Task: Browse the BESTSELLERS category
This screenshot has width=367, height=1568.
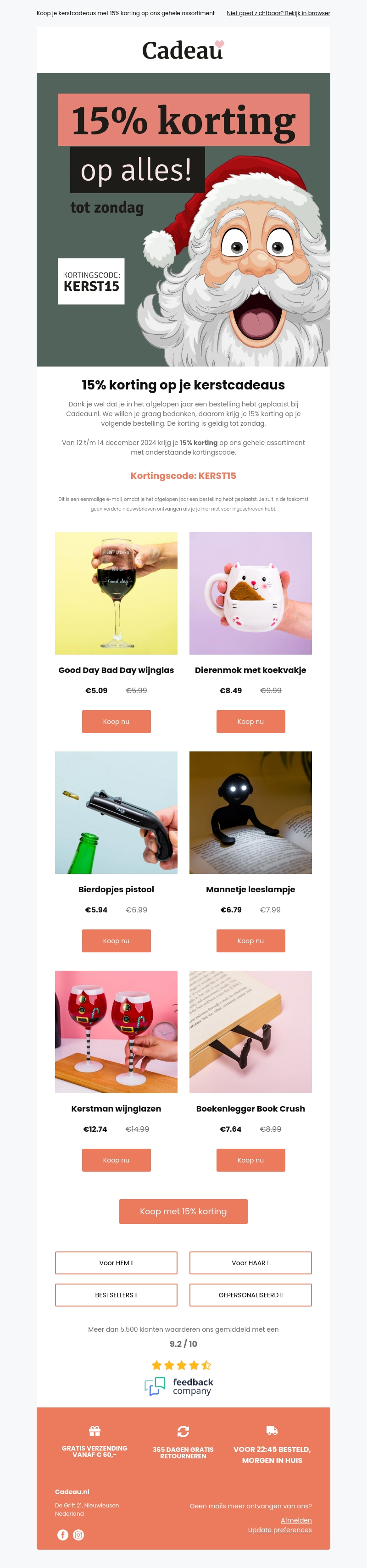Action: tap(116, 1295)
